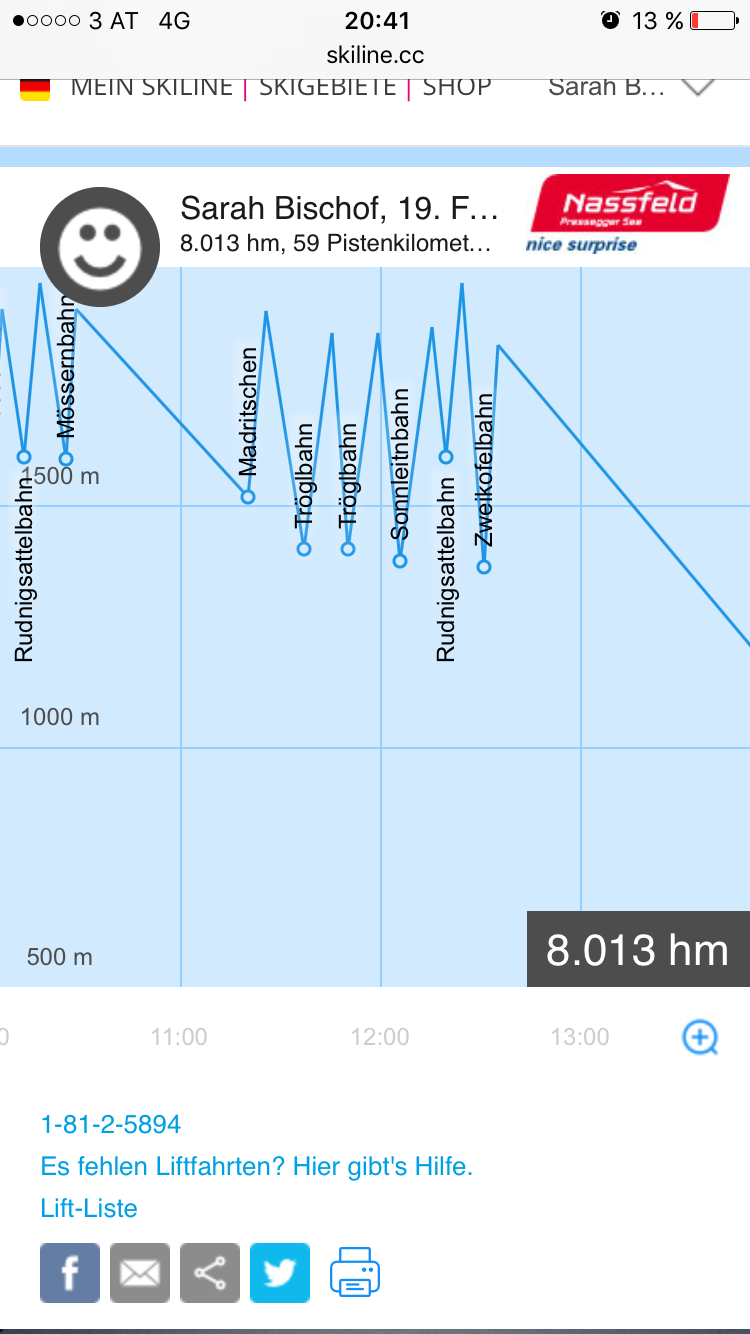The image size is (750, 1334).
Task: Select the Madritschen lift point on chart
Action: pyautogui.click(x=248, y=497)
